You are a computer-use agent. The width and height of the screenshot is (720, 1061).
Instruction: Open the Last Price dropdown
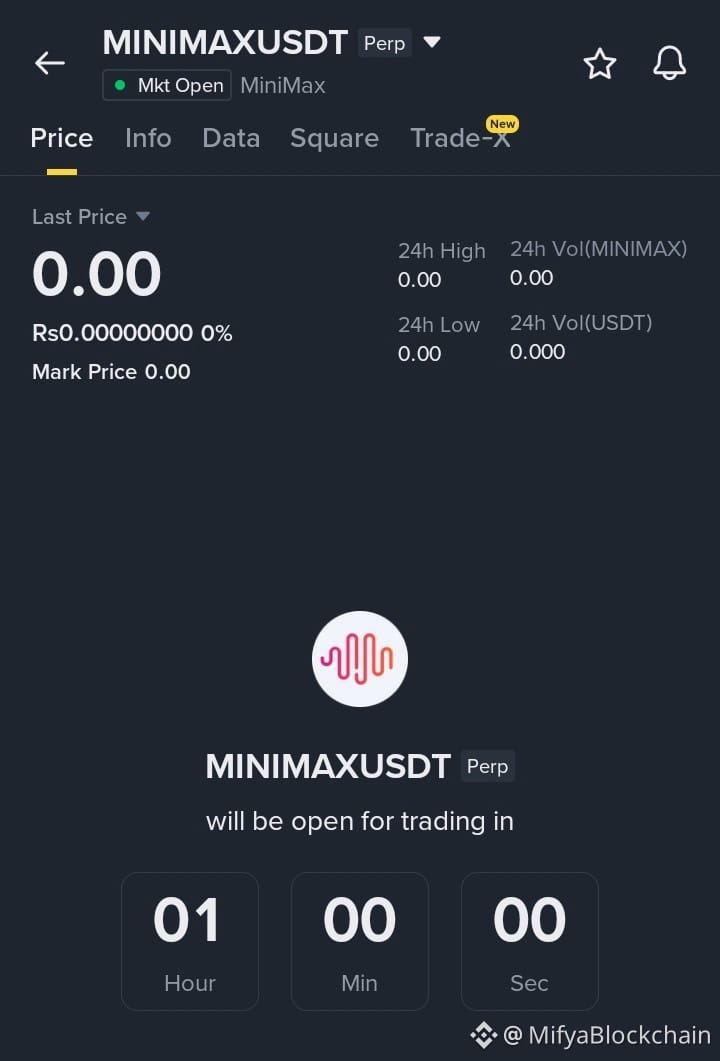click(x=91, y=217)
